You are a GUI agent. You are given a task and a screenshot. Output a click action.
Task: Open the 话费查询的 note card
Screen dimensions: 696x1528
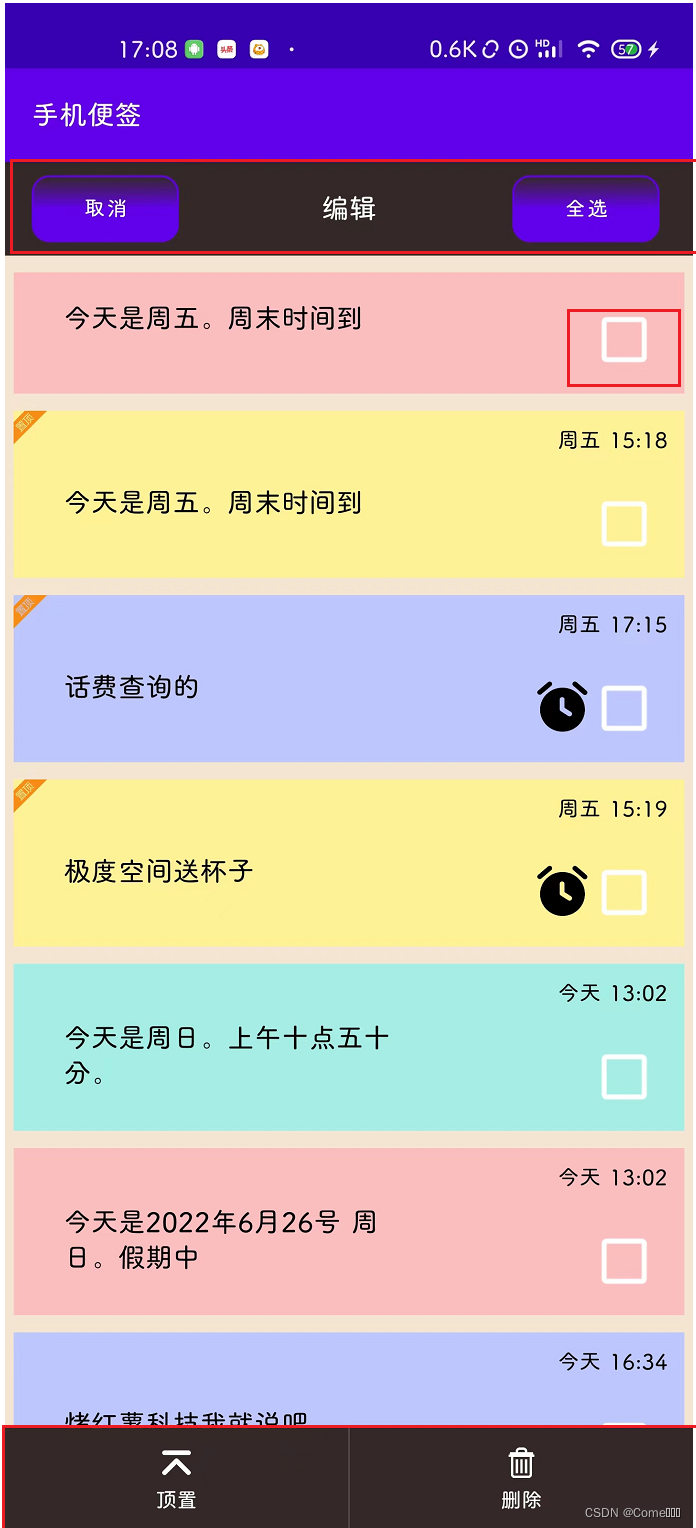click(x=348, y=679)
